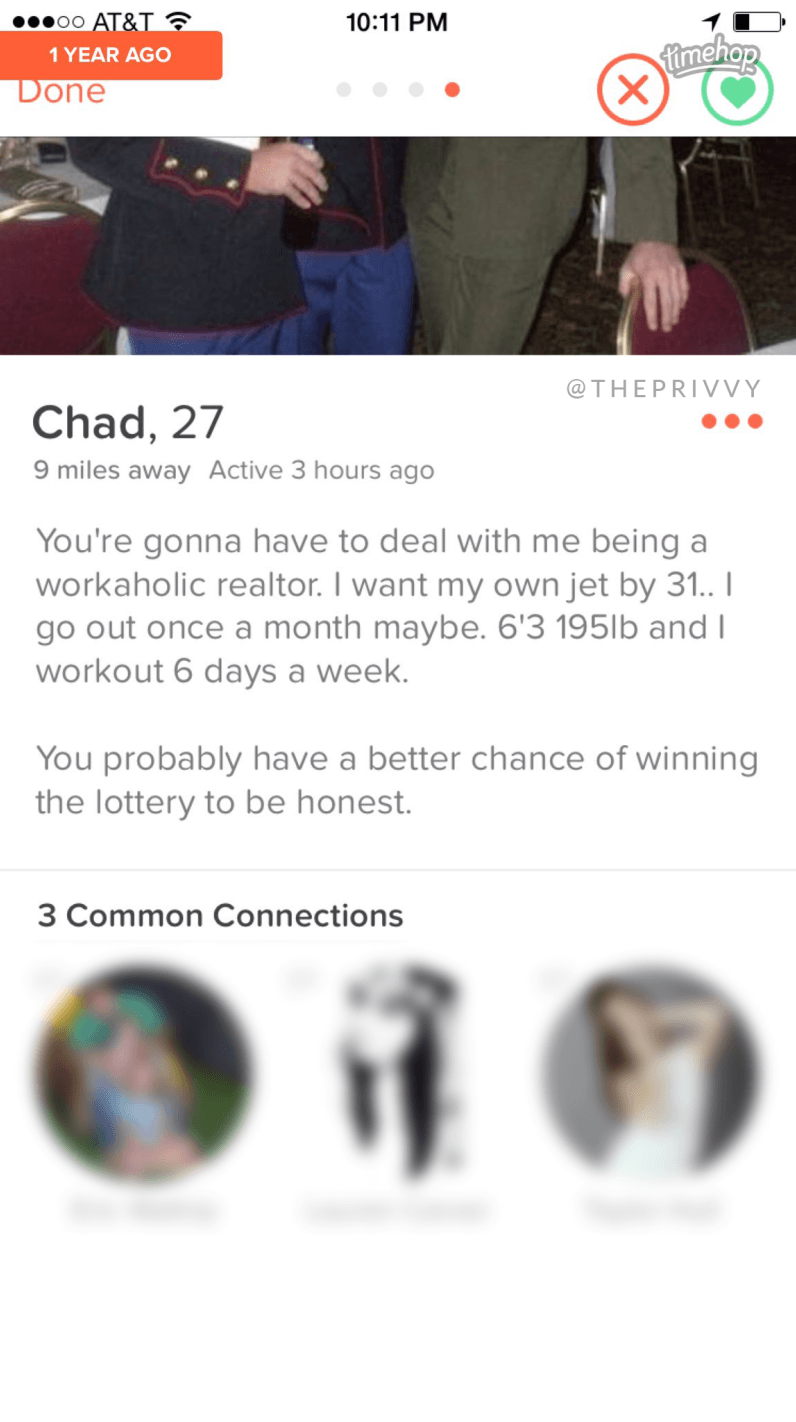This screenshot has width=796, height=1422.
Task: Open Chad's profile photo
Action: click(x=398, y=245)
